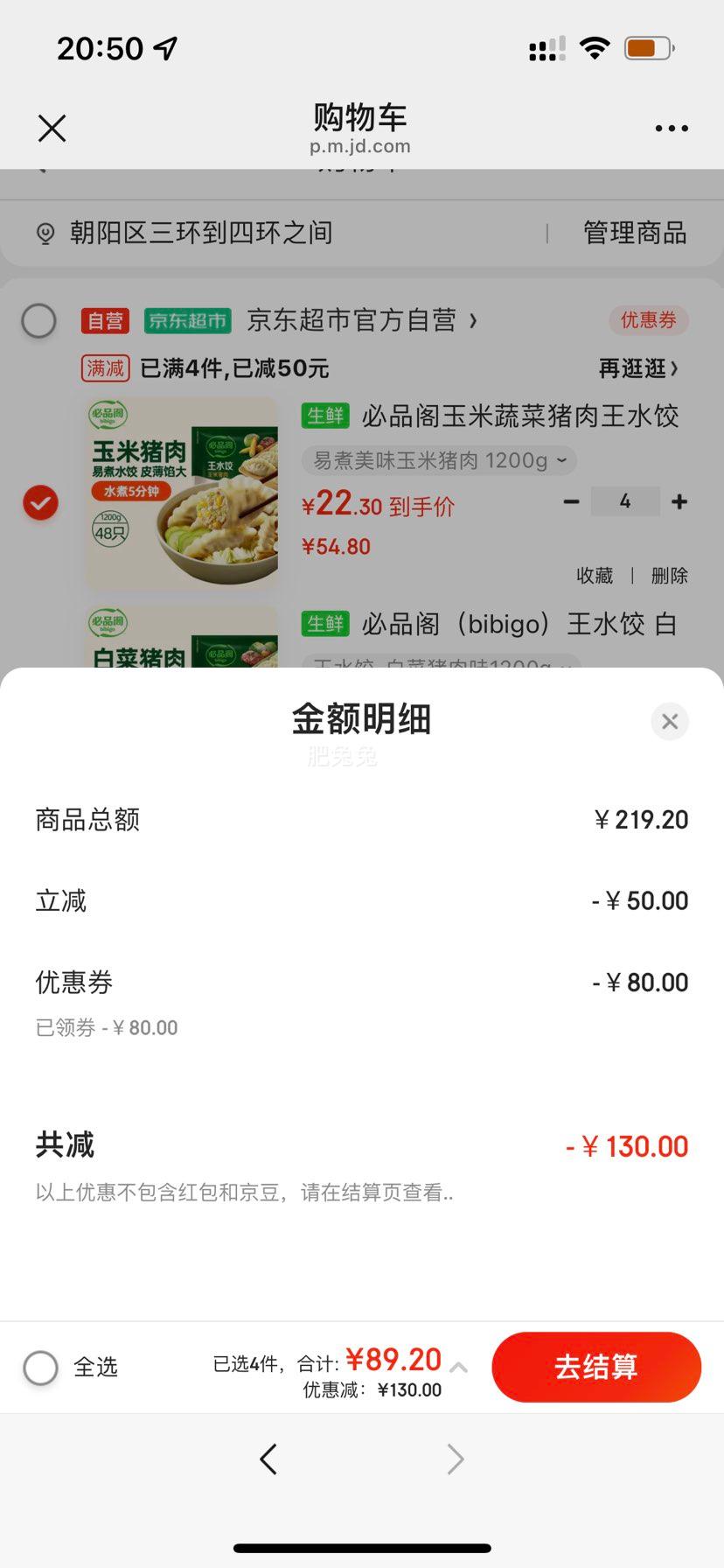724x1568 pixels.
Task: Close the web page with the X
Action: tap(52, 129)
